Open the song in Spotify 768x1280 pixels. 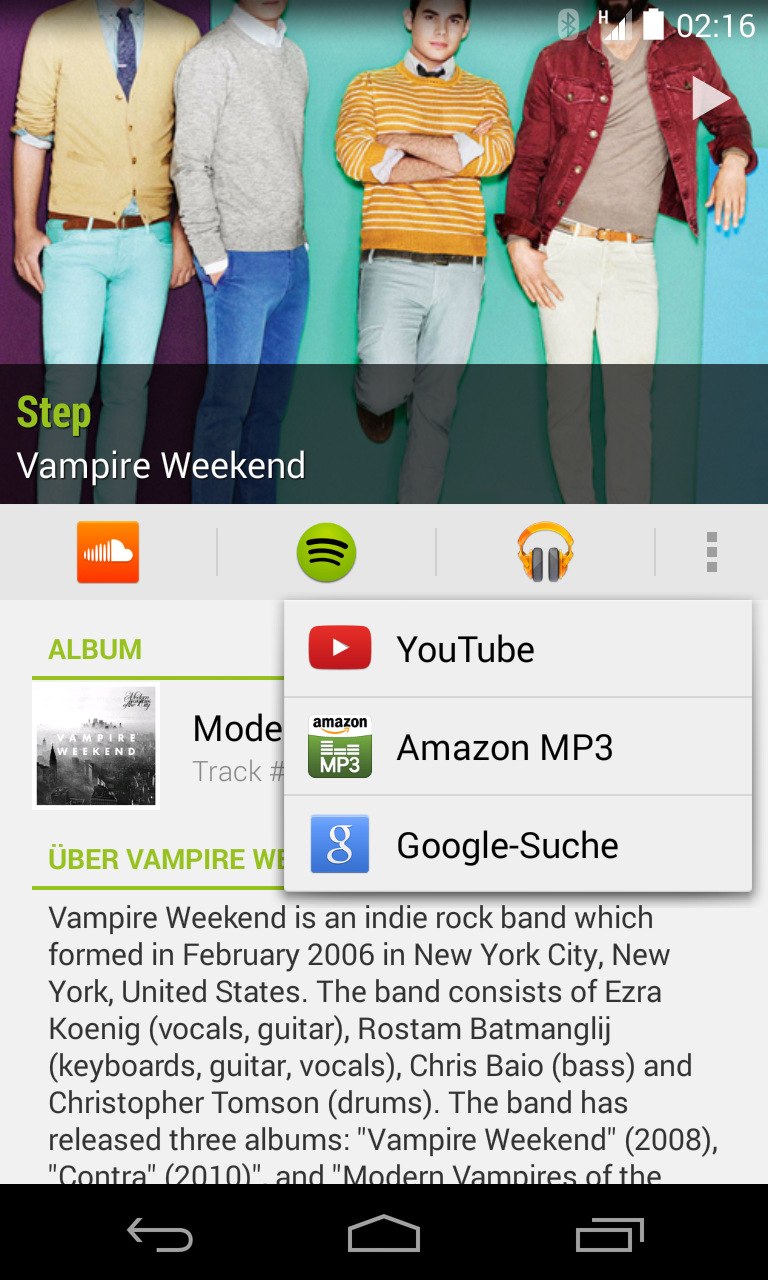click(326, 552)
